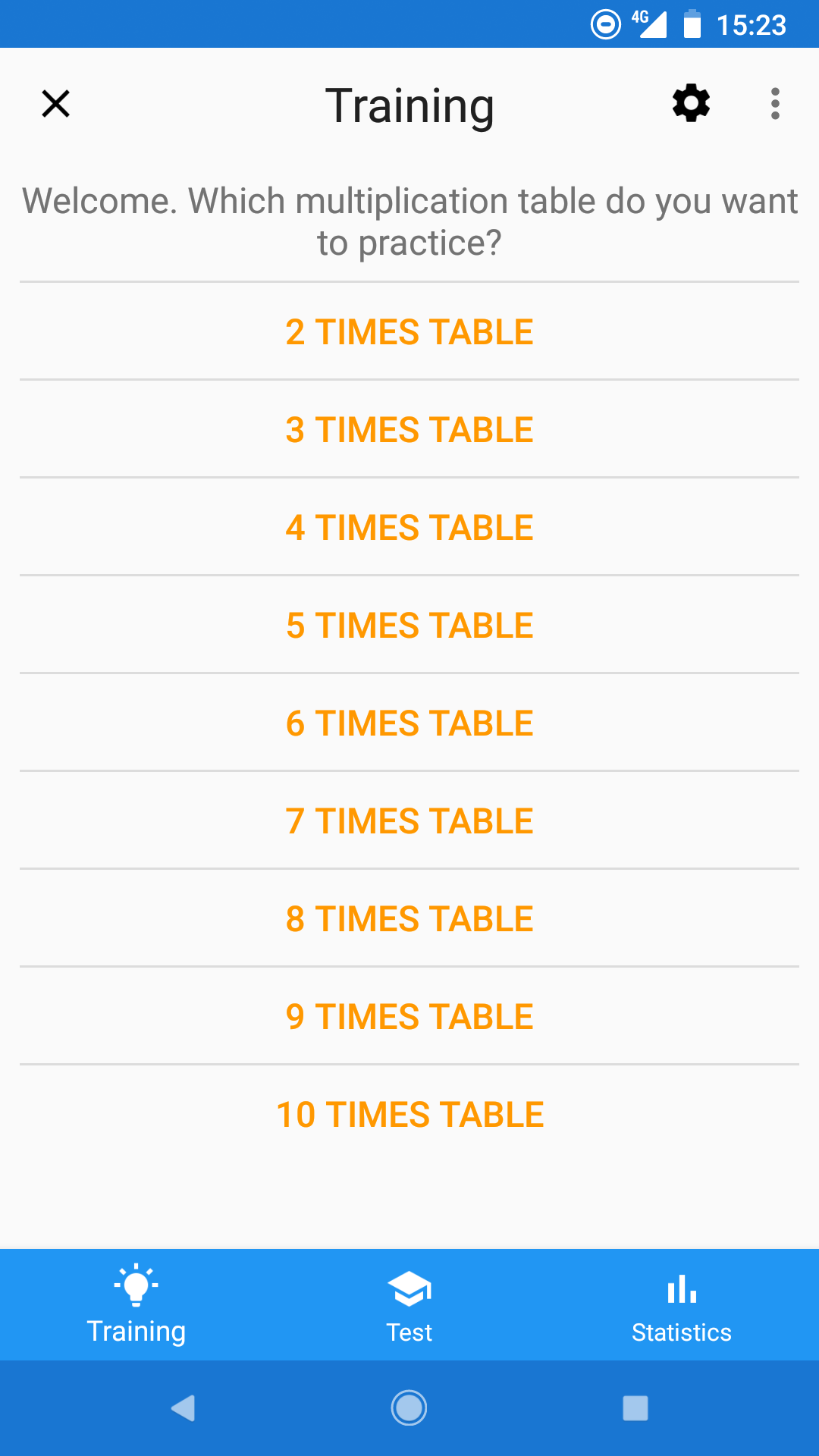Open Statistics via the bar chart icon

click(681, 1285)
